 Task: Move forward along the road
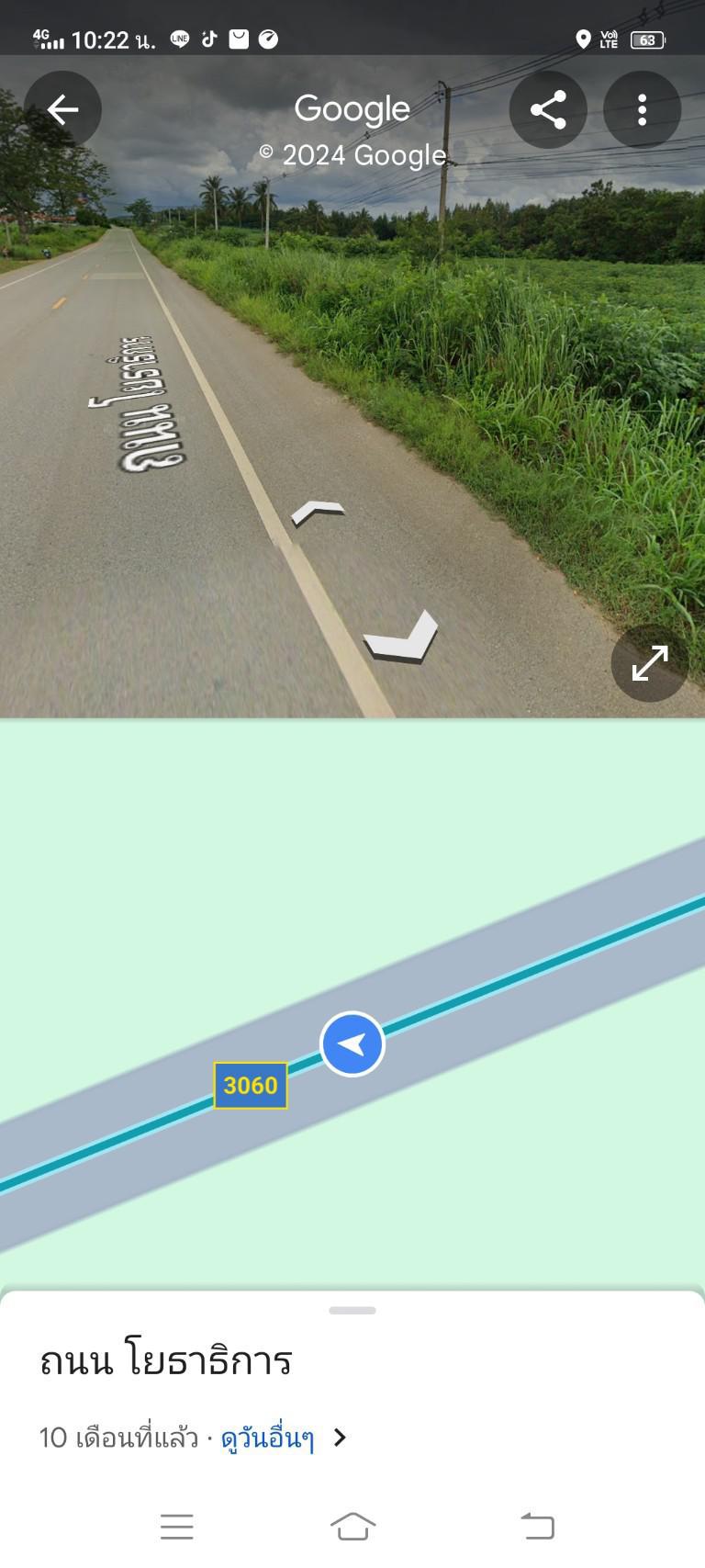(x=318, y=513)
